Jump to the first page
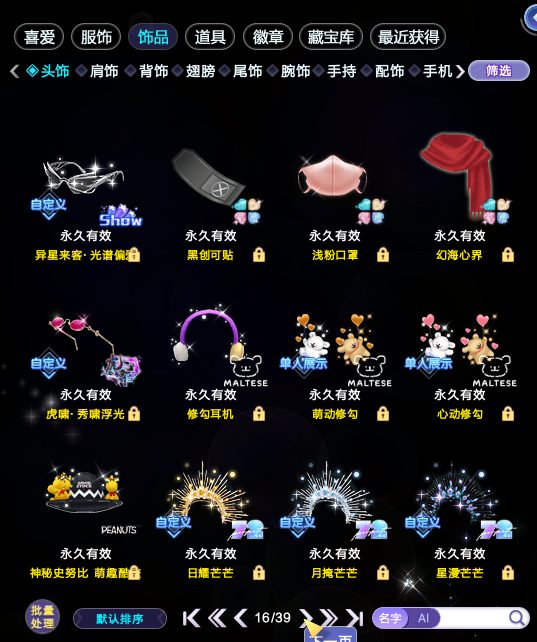The image size is (537, 642). coord(191,618)
